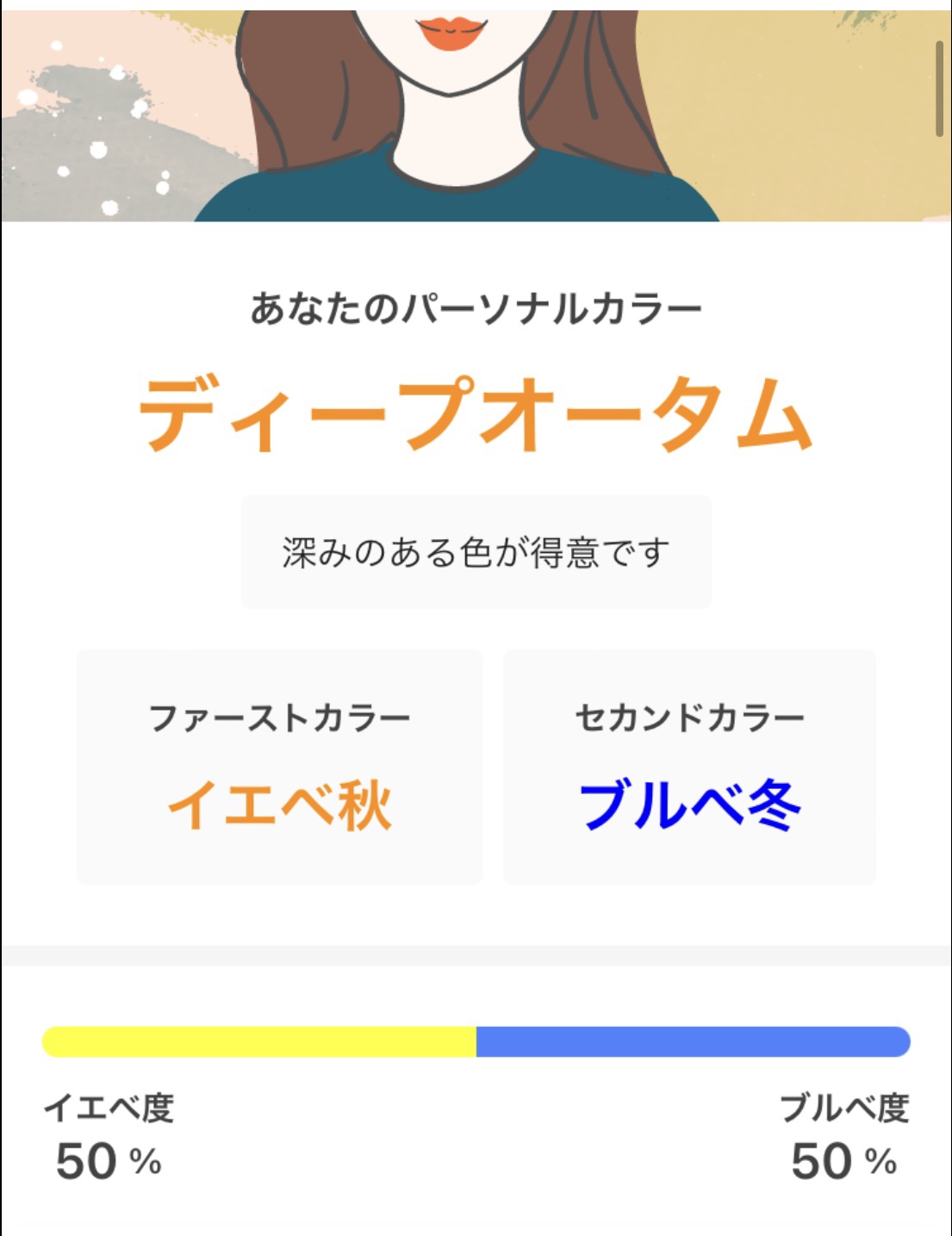Click the blue ブルベ portion of the bar
This screenshot has height=1236, width=952.
[689, 1042]
